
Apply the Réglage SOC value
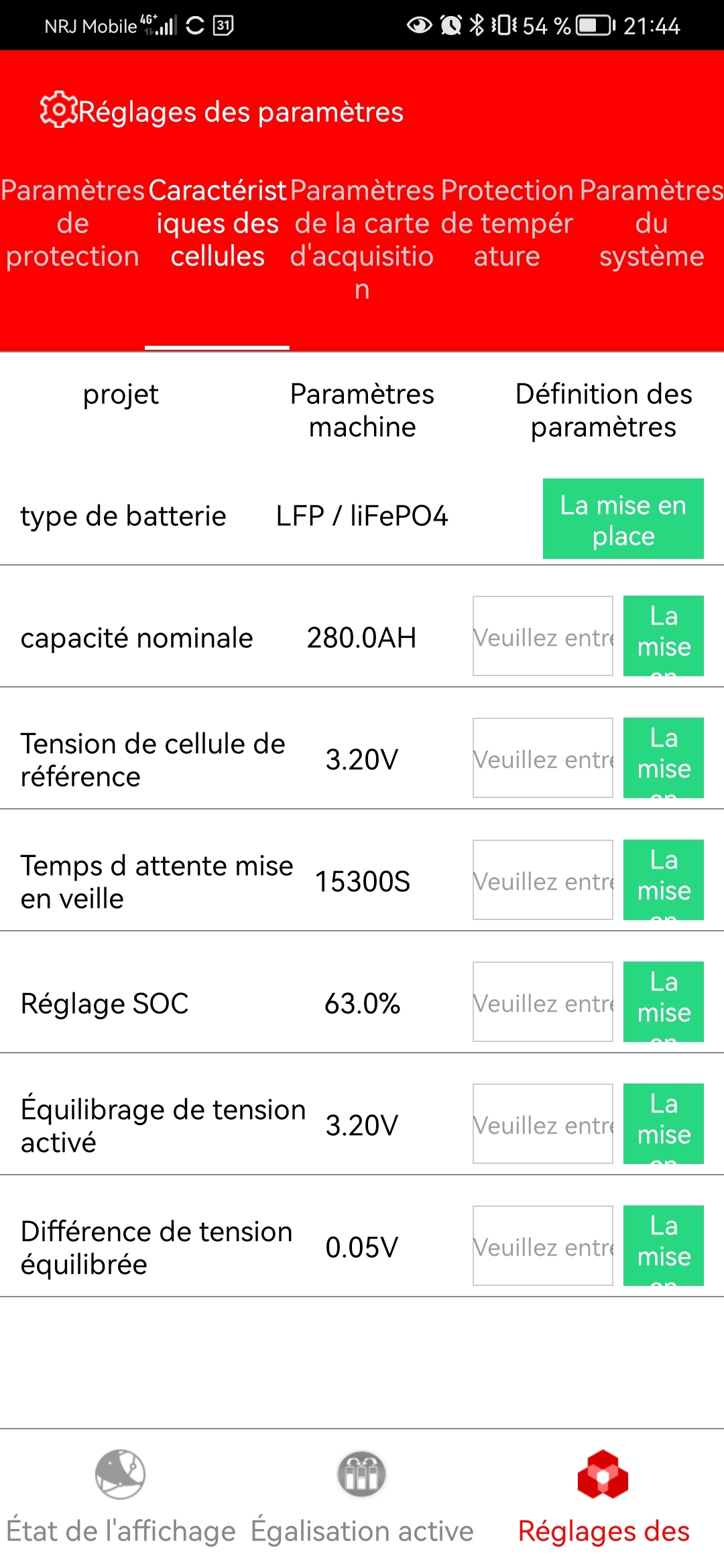pos(663,1002)
